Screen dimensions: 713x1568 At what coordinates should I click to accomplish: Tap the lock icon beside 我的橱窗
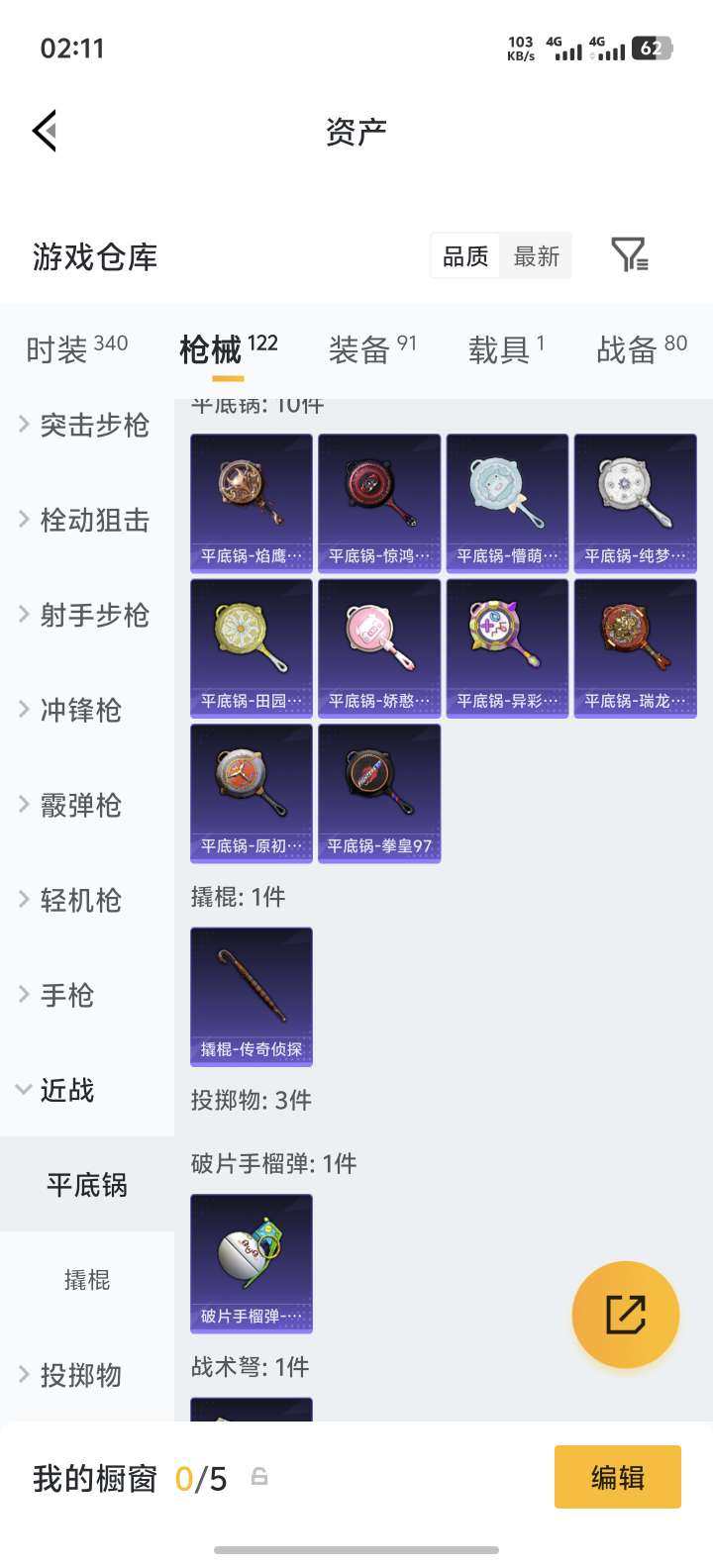(259, 1475)
